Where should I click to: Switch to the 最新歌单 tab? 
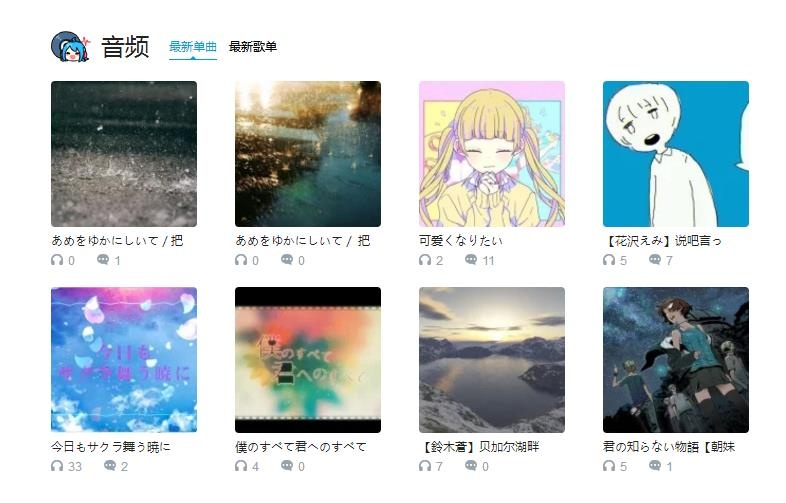[252, 47]
